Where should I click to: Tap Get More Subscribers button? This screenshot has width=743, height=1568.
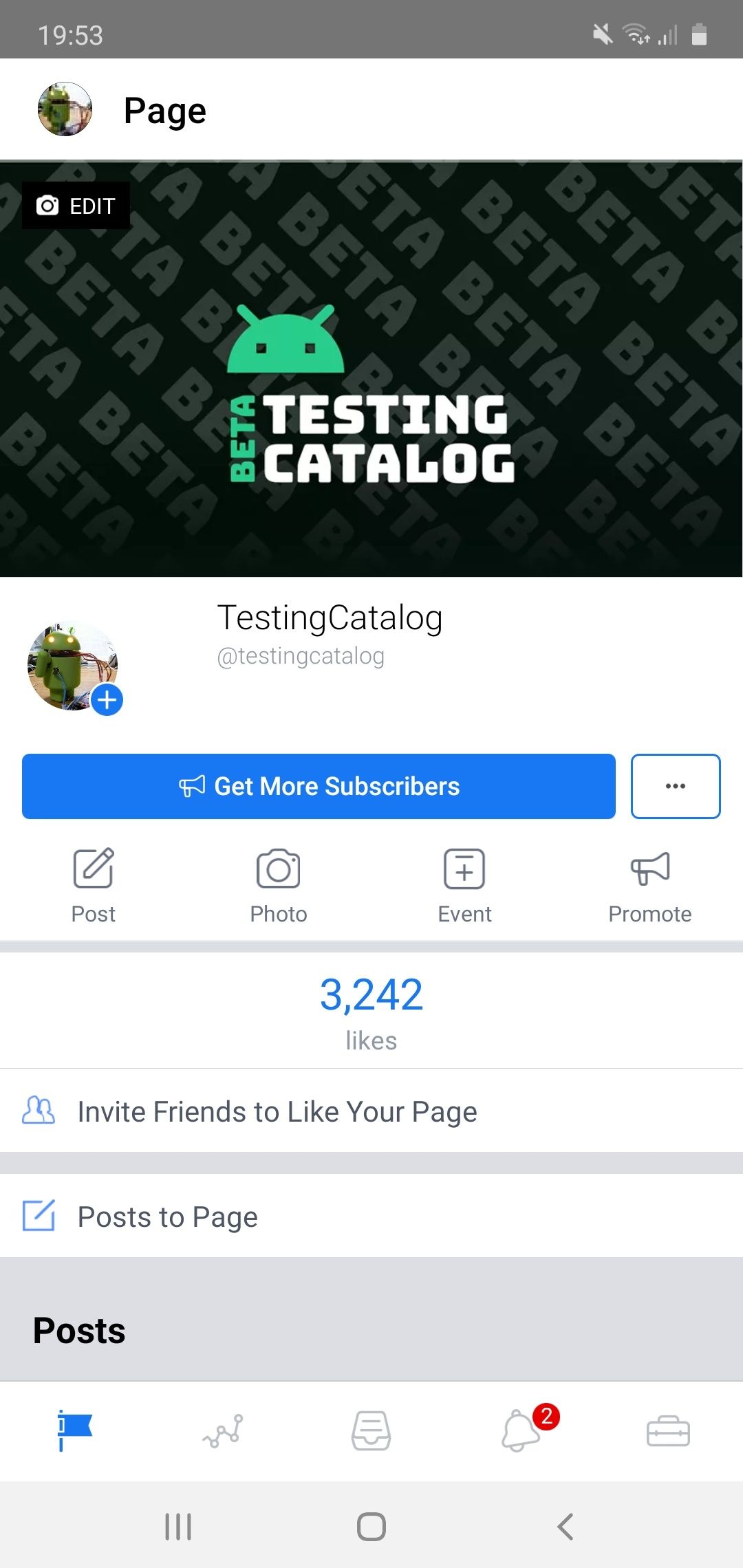pos(319,786)
